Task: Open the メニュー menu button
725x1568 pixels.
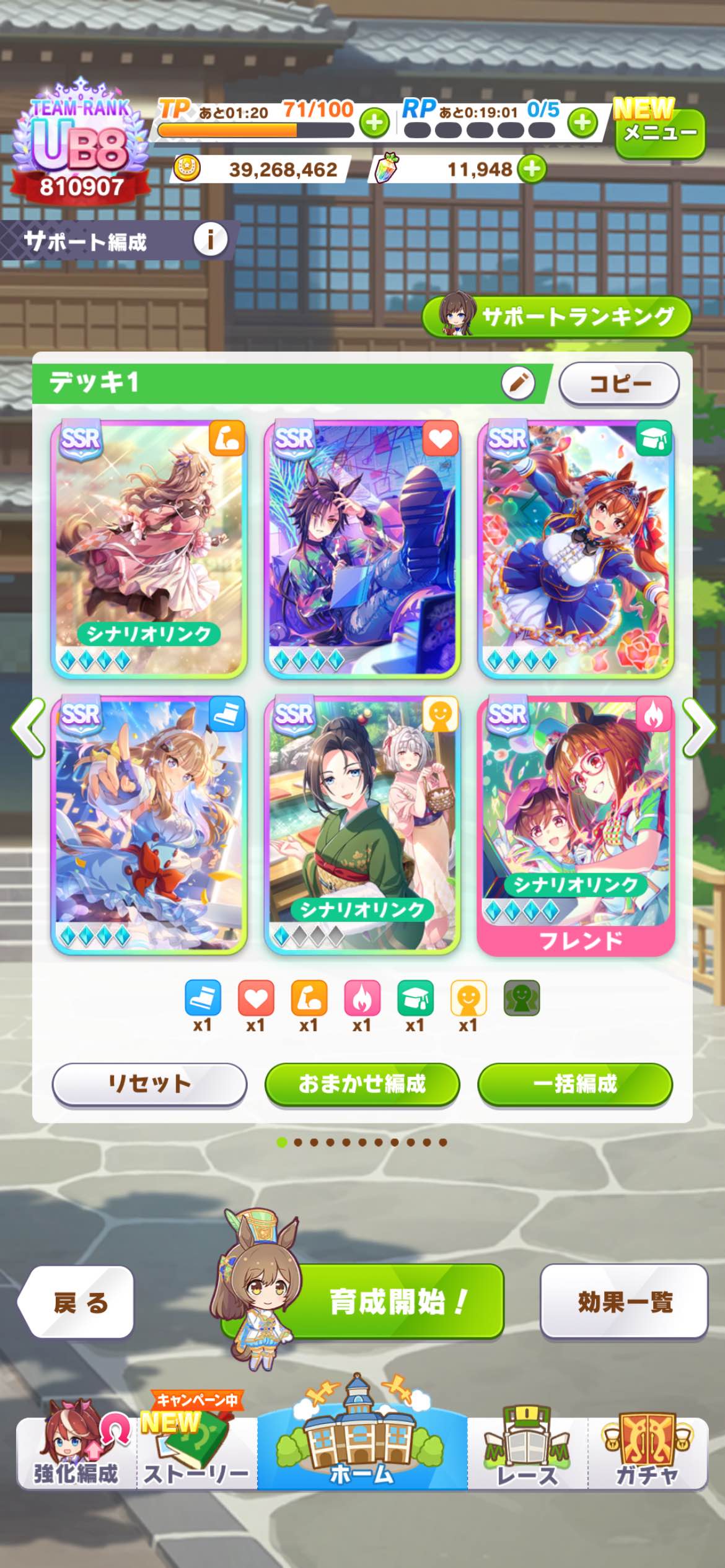Action: tap(660, 133)
